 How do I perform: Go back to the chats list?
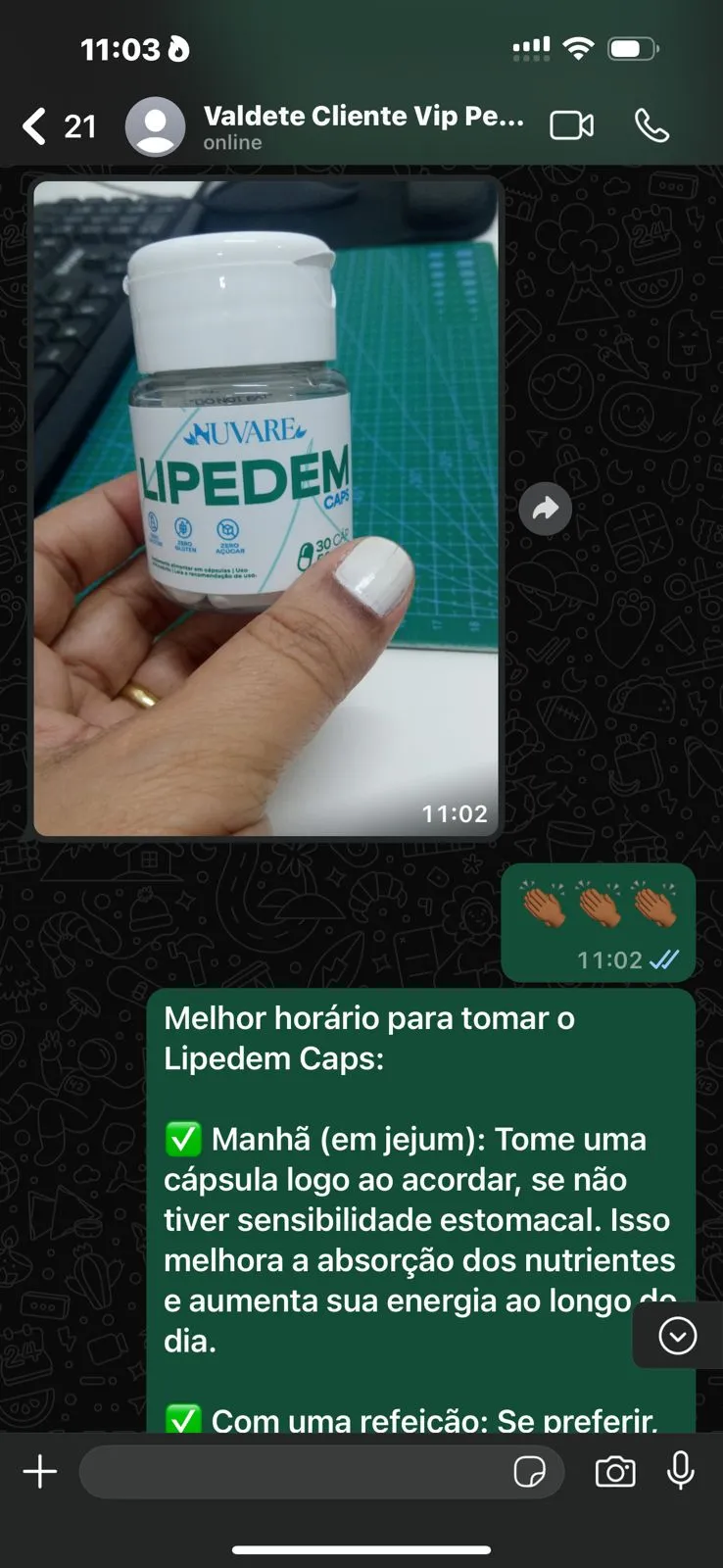(35, 126)
